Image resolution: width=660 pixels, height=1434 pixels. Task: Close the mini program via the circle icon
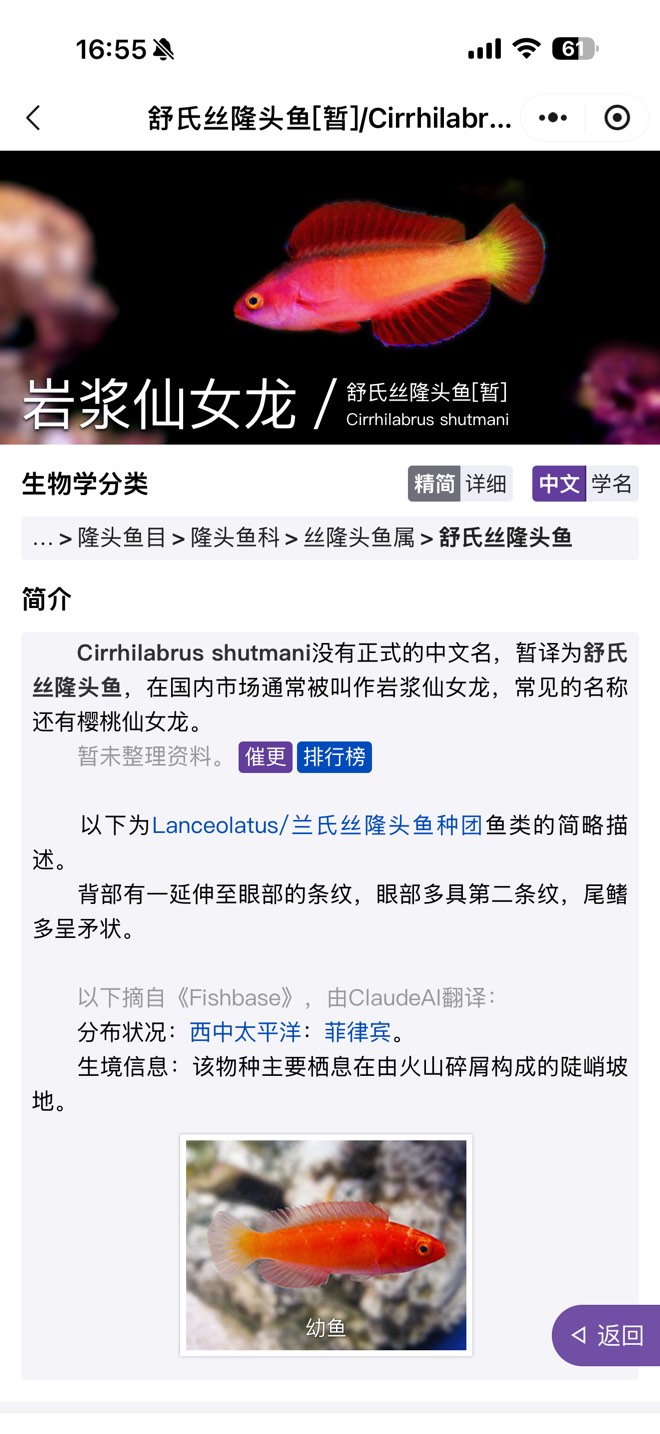coord(617,118)
